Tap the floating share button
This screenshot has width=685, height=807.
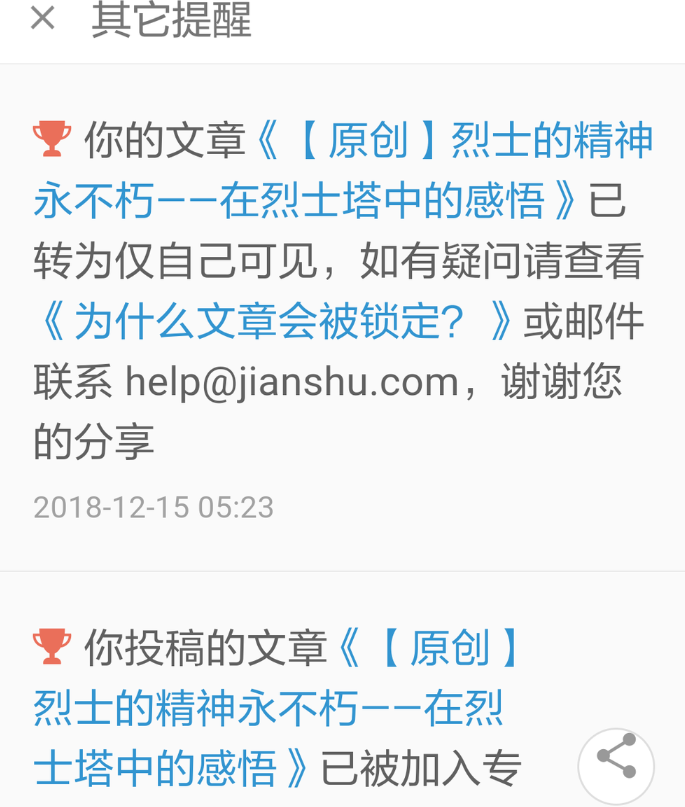click(x=616, y=765)
